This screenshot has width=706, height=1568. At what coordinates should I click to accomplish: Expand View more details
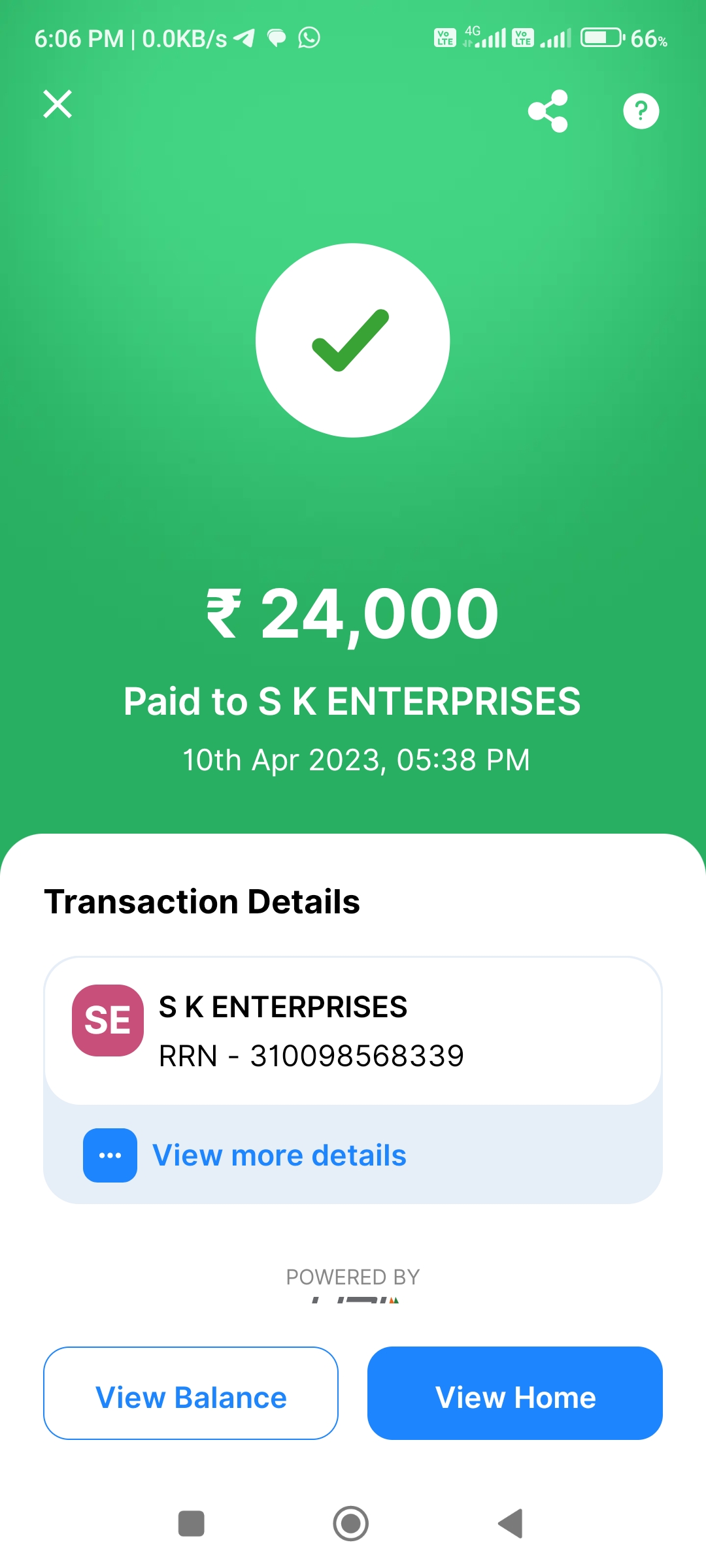(x=279, y=1155)
